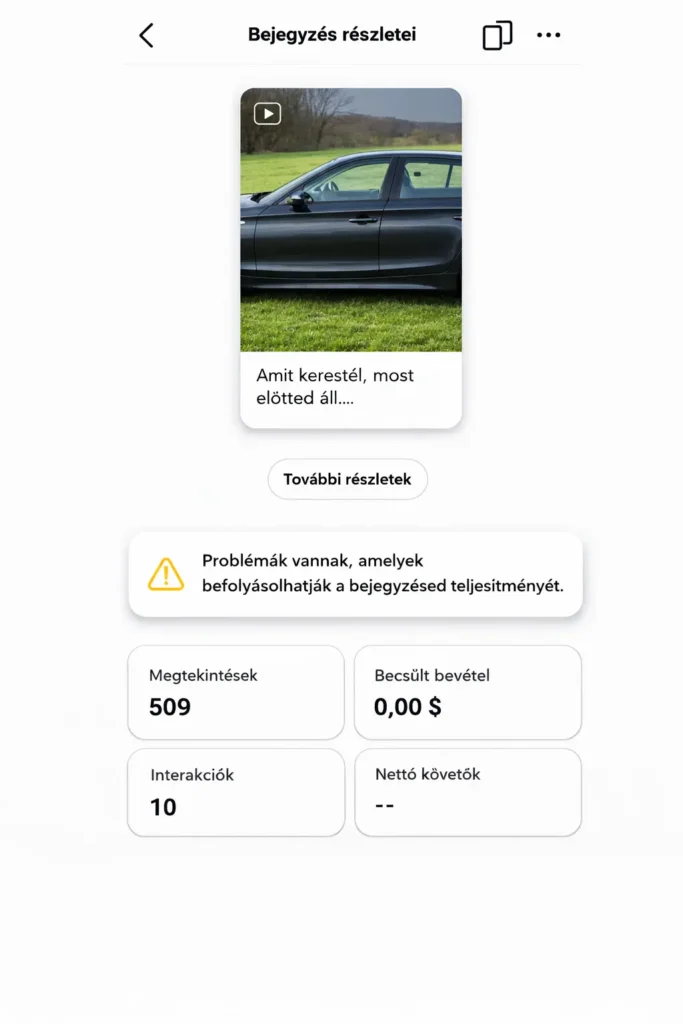This screenshot has width=683, height=1024.
Task: Open the three-dot overflow menu
Action: point(549,35)
